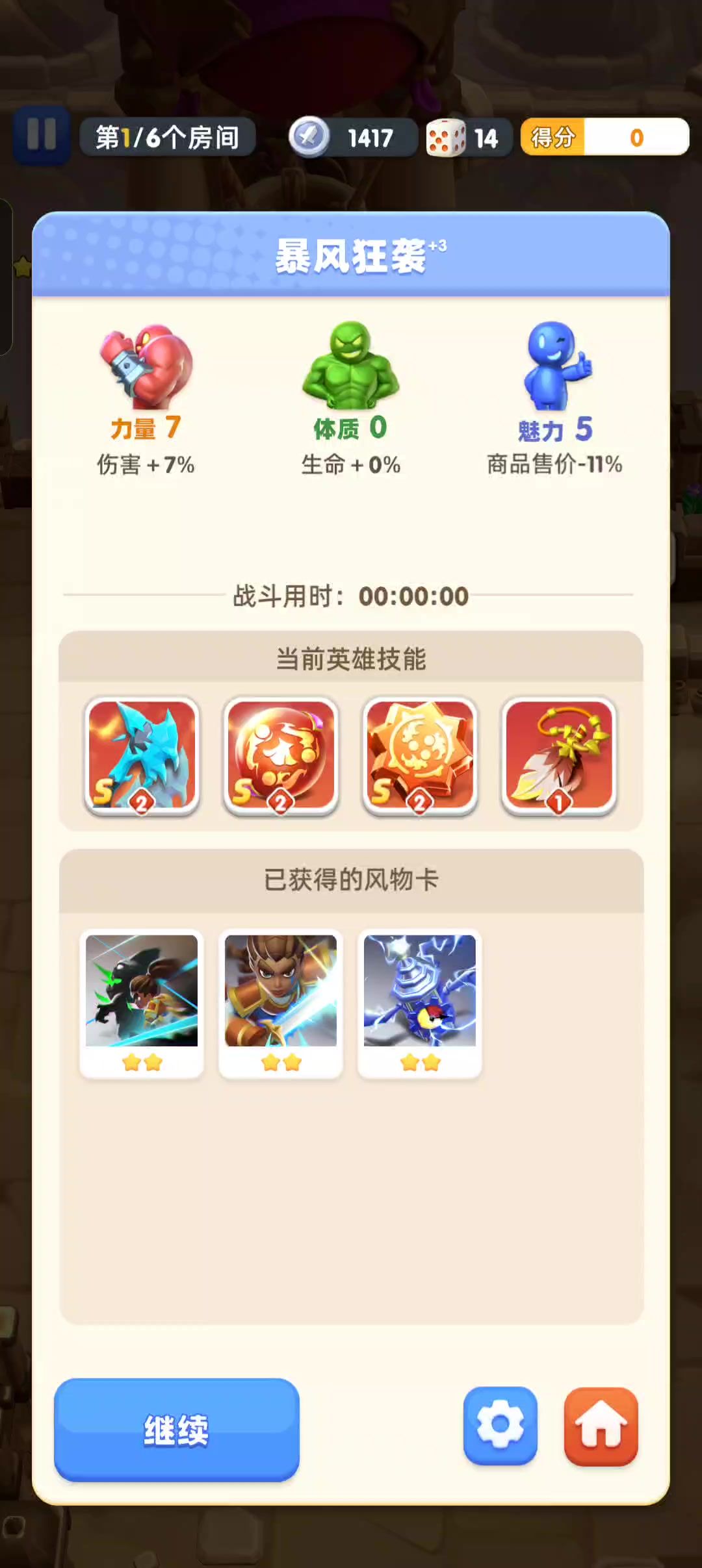Tap the 继续 continue button
This screenshot has width=702, height=1568.
point(176,1429)
